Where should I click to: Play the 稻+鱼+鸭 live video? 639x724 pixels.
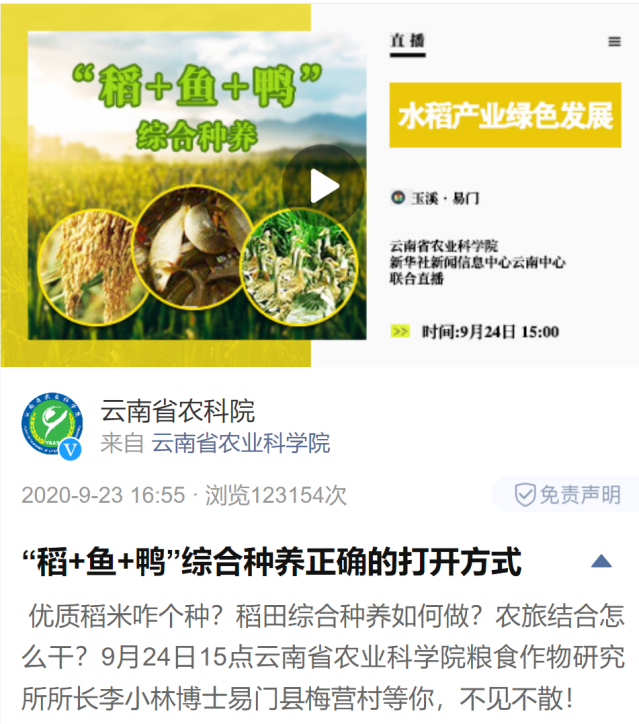coord(322,186)
